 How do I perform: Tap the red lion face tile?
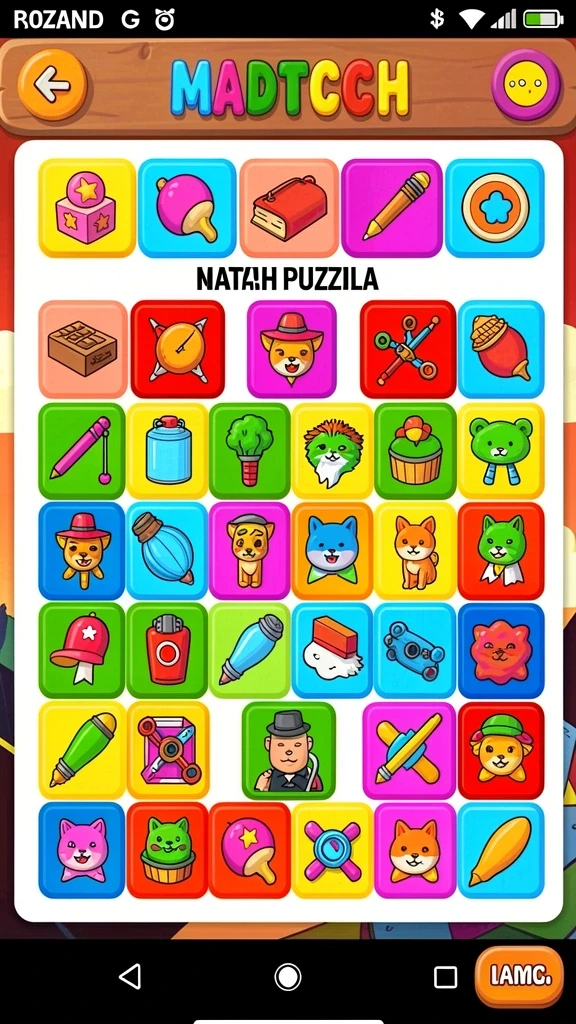(501, 650)
